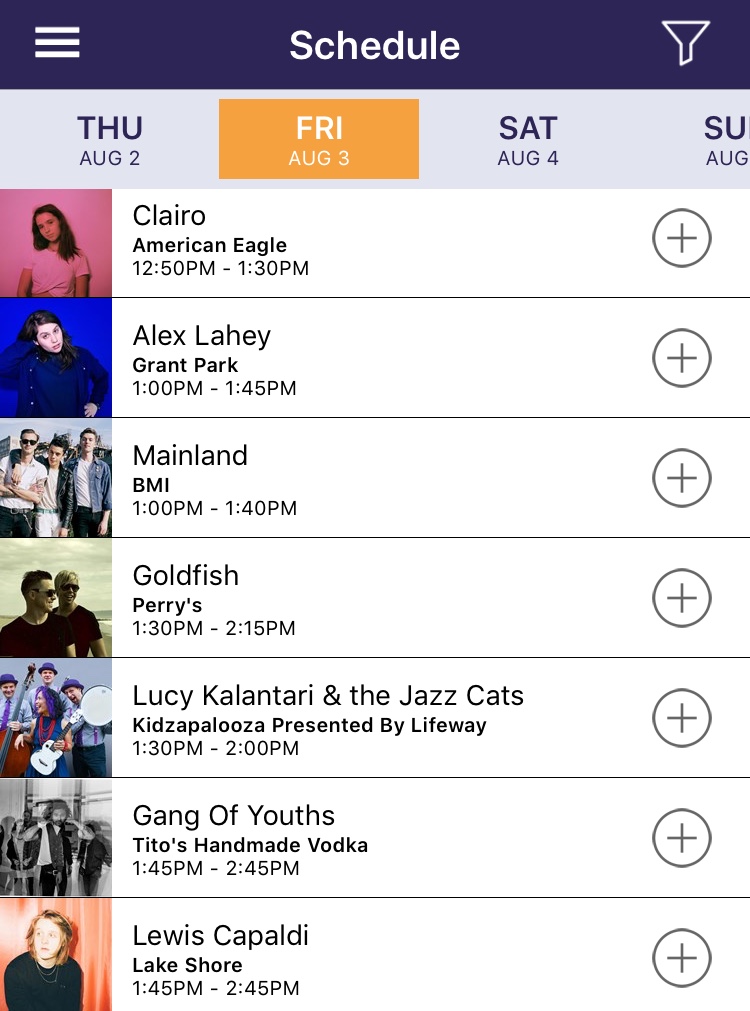750x1011 pixels.
Task: Add Gang Of Youths to my schedule
Action: click(x=682, y=838)
